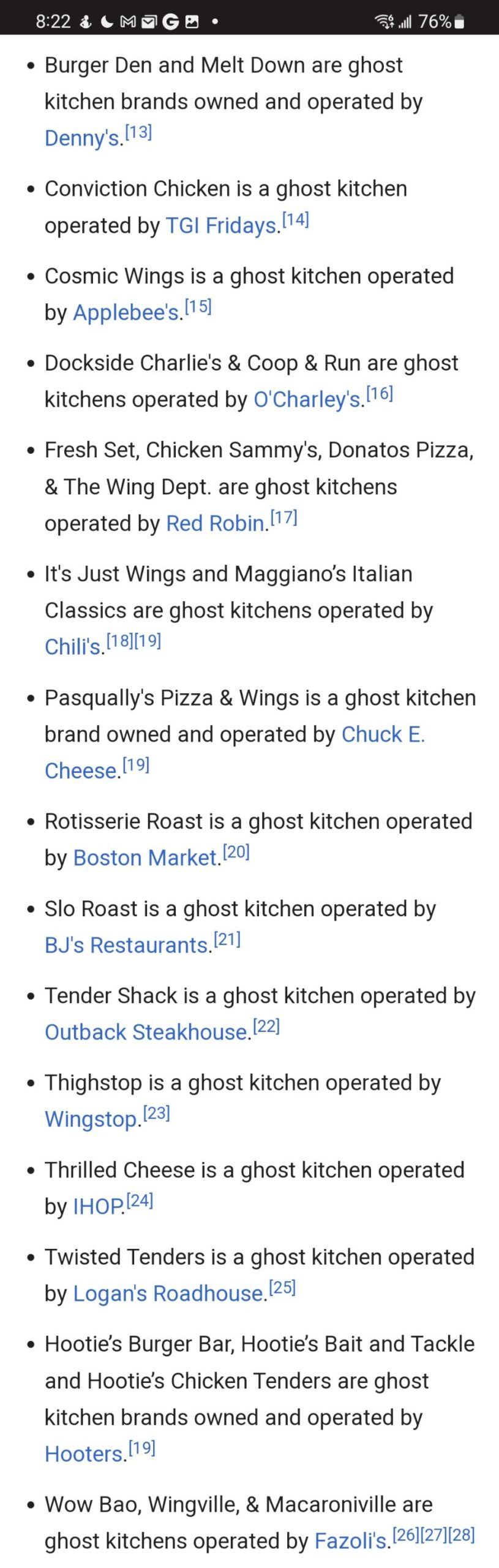Follow the IHOP link
This screenshot has height=1568, width=499.
(x=98, y=1206)
